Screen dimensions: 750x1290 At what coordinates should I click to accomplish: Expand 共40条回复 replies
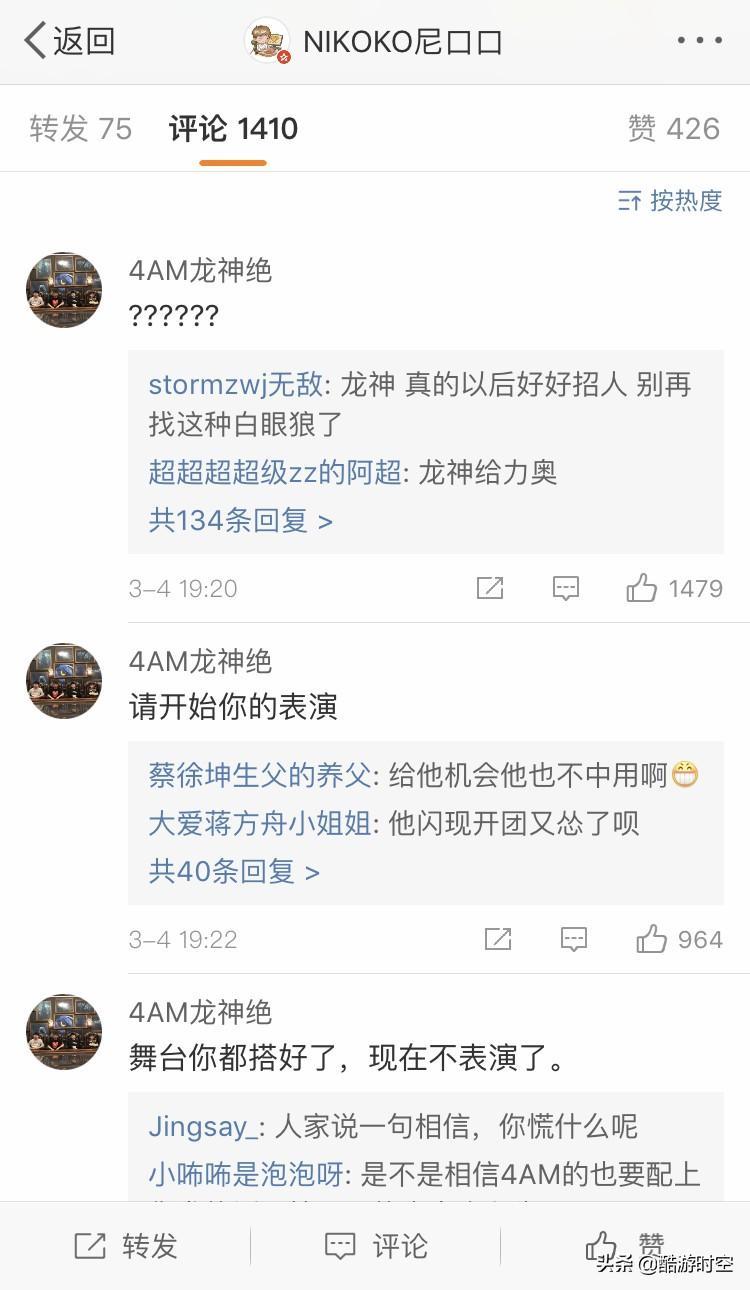click(234, 871)
